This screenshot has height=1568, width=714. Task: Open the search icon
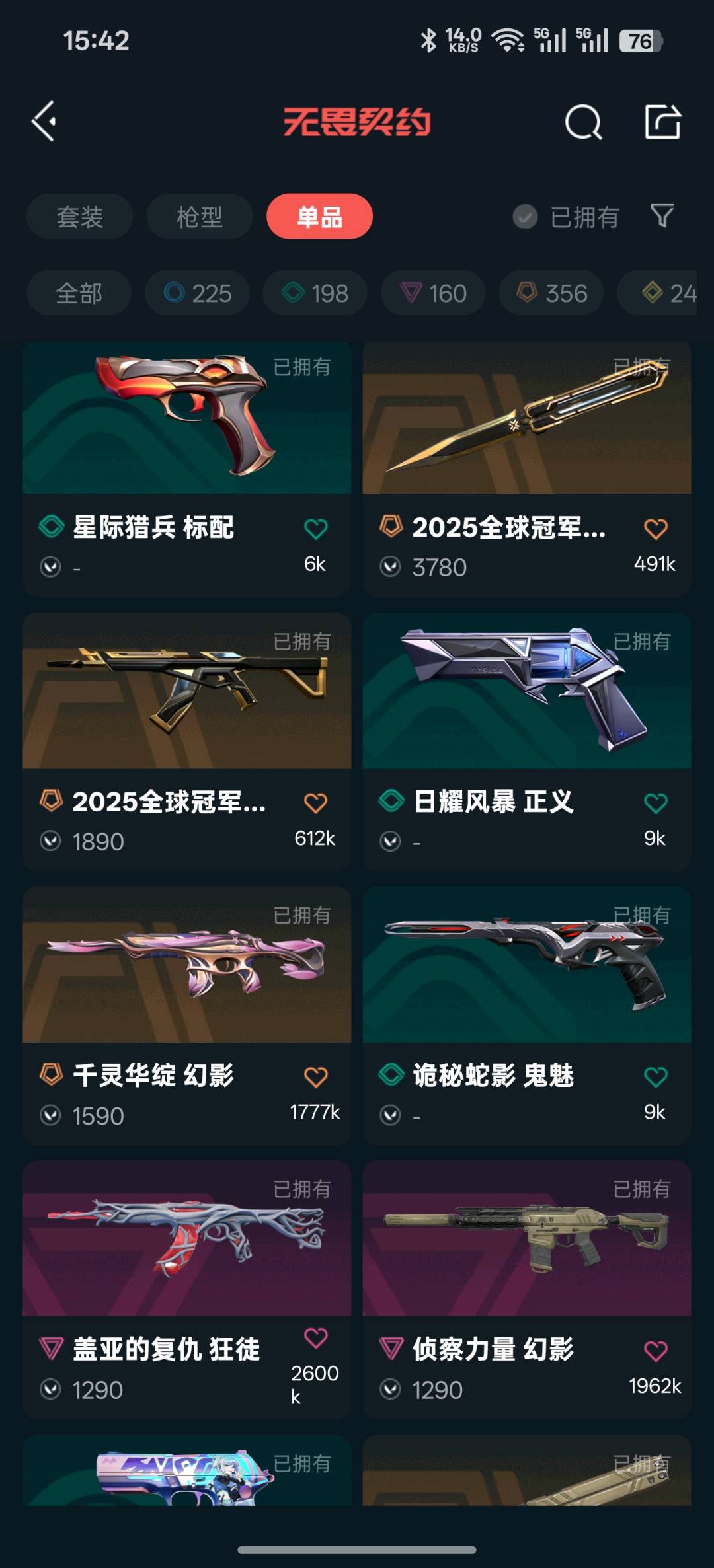(583, 122)
